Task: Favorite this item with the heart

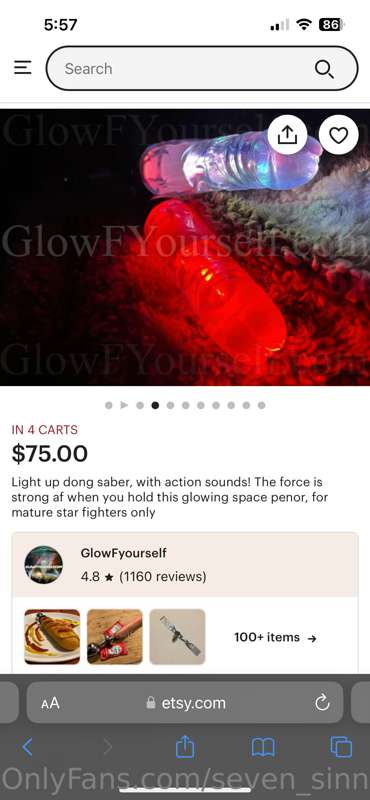Action: [338, 135]
